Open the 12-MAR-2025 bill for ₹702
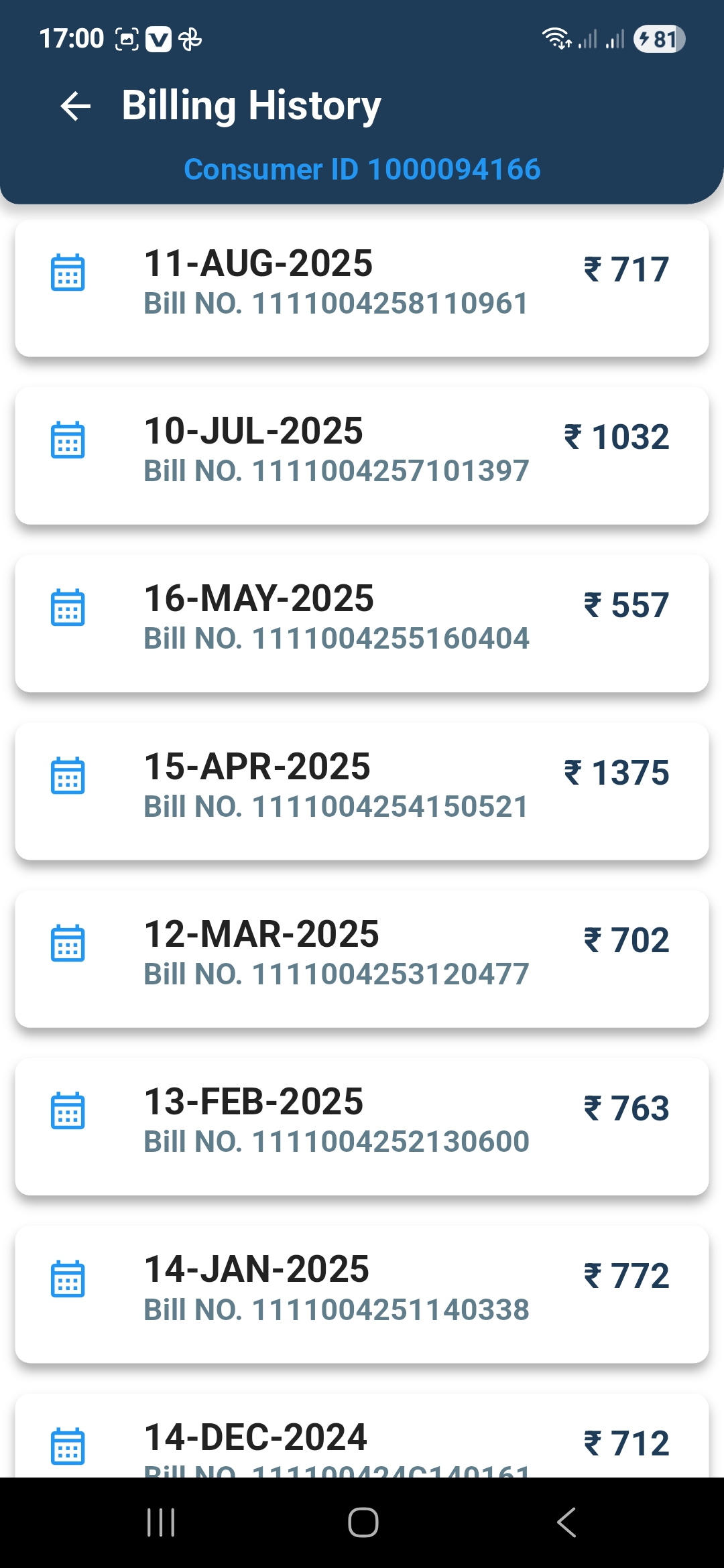The image size is (724, 1568). point(362,958)
